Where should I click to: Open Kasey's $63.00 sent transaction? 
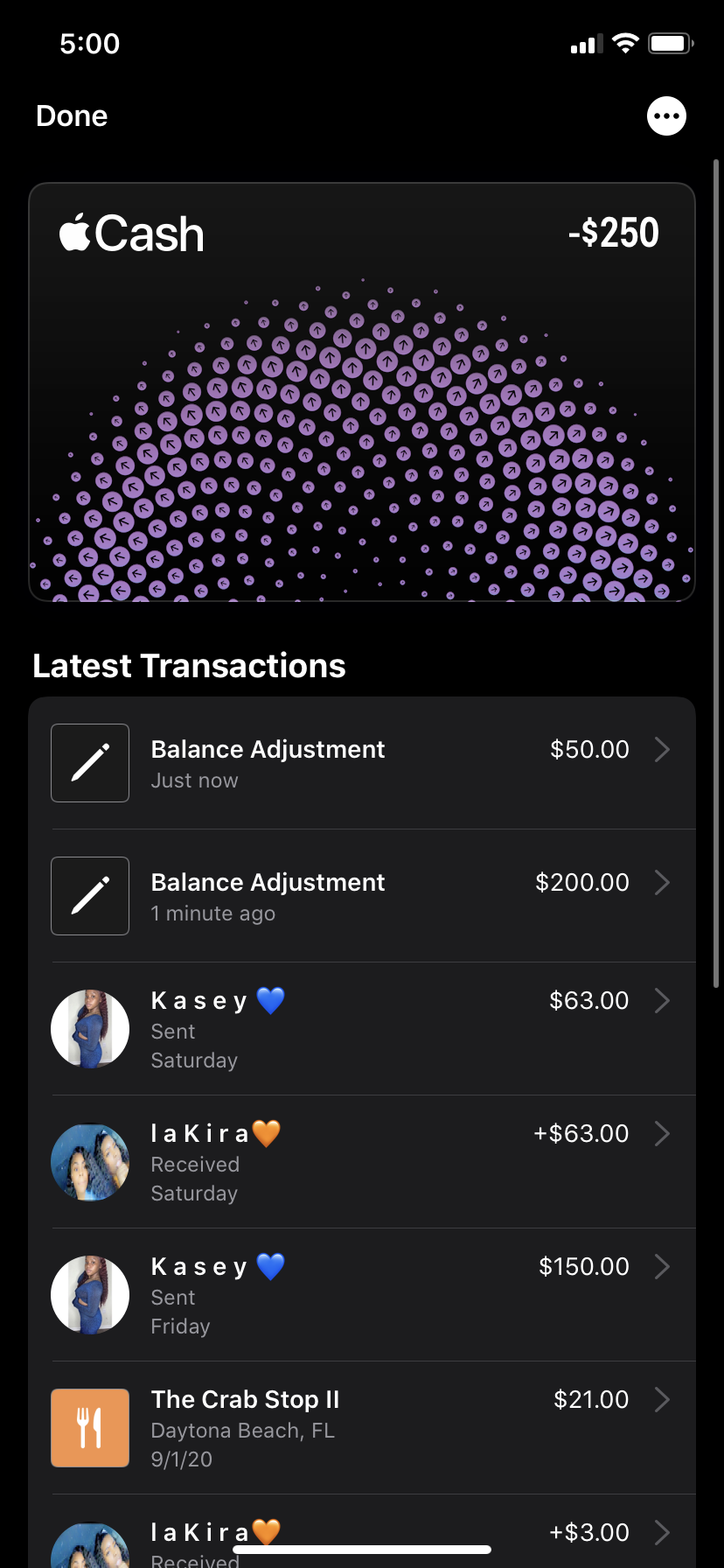[x=362, y=1029]
